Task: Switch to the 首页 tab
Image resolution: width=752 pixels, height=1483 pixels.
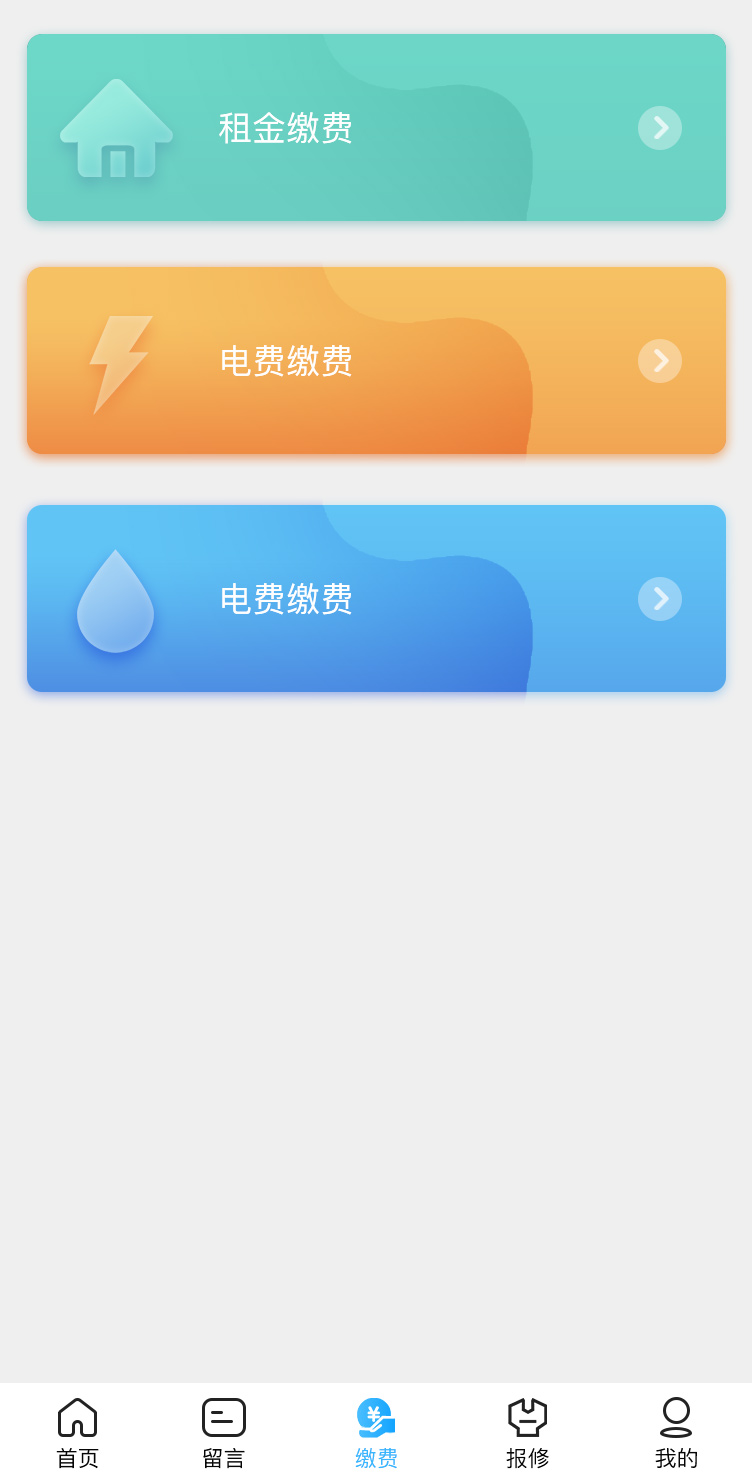Action: click(x=77, y=1433)
